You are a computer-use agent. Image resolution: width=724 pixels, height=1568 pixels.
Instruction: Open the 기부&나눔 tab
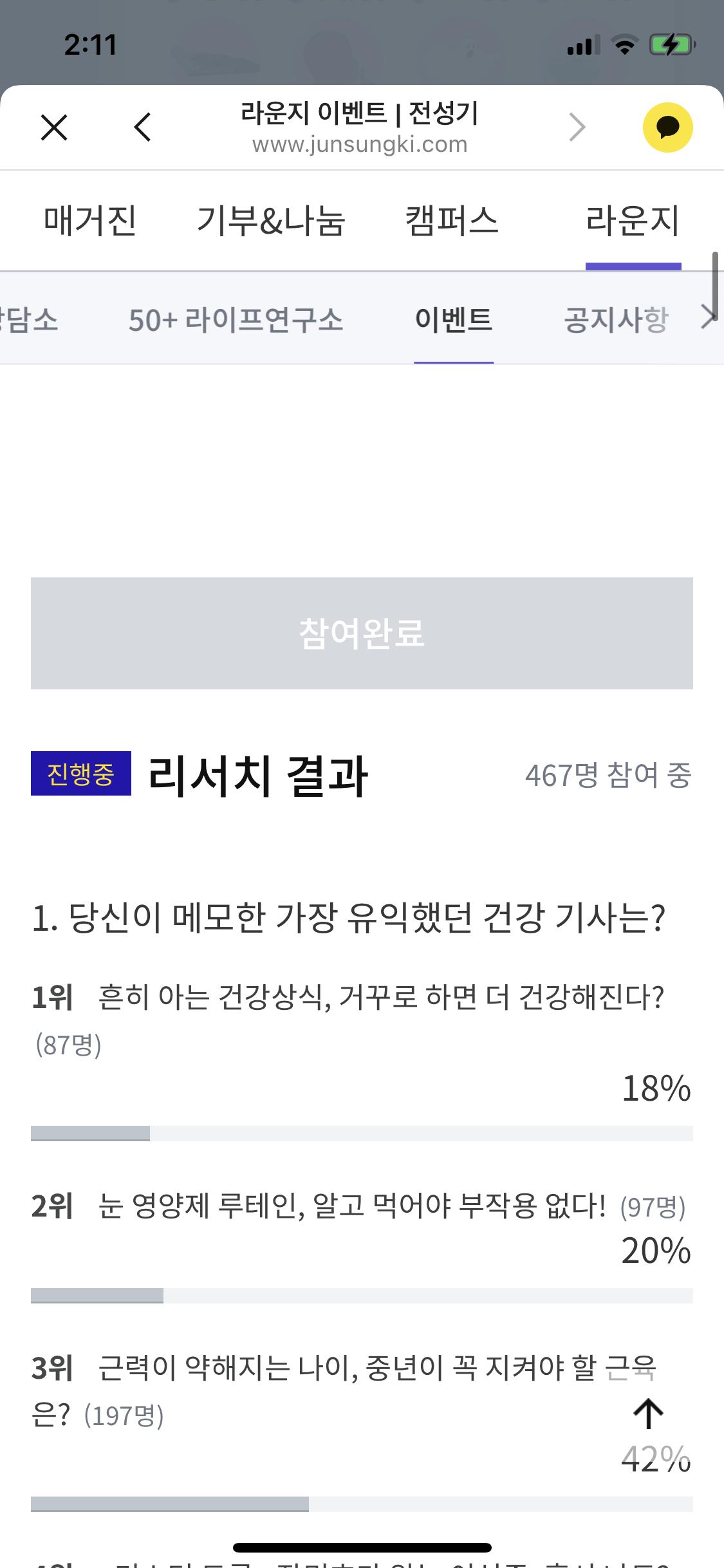271,221
